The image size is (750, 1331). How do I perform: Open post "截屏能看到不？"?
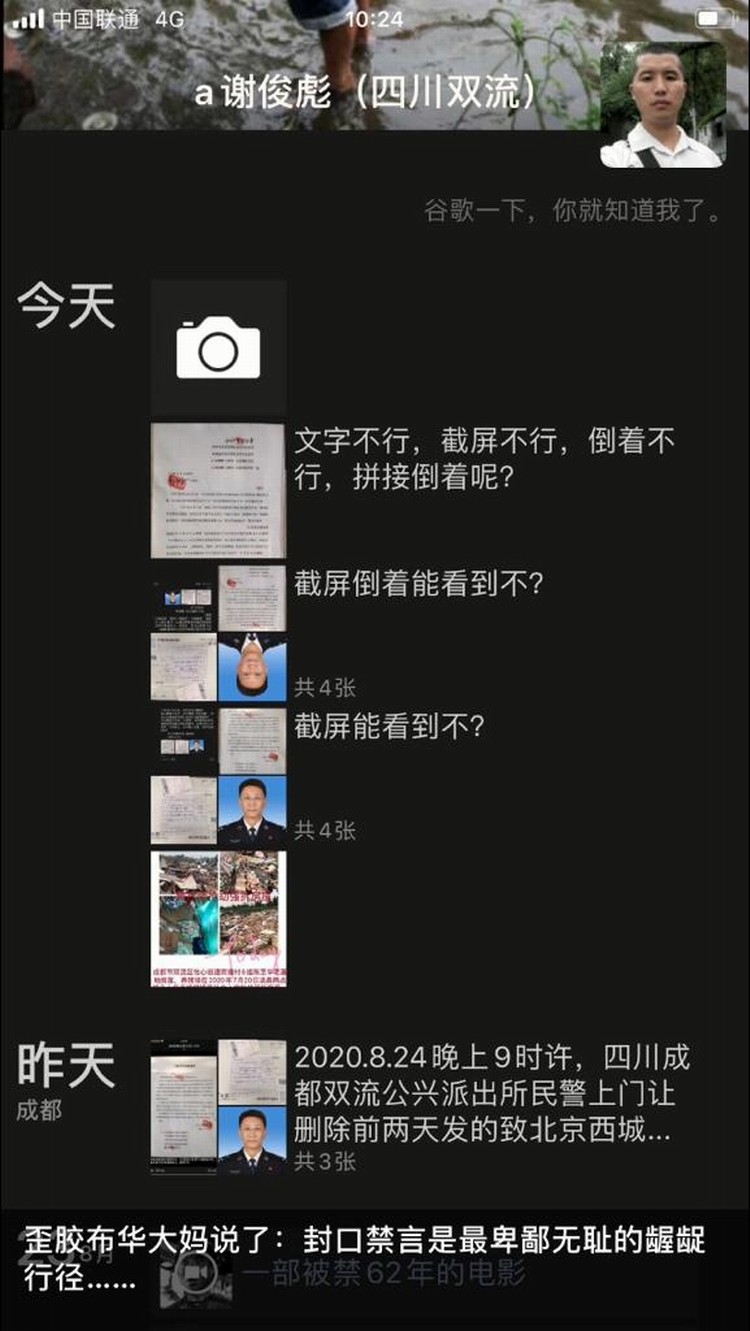(x=390, y=727)
